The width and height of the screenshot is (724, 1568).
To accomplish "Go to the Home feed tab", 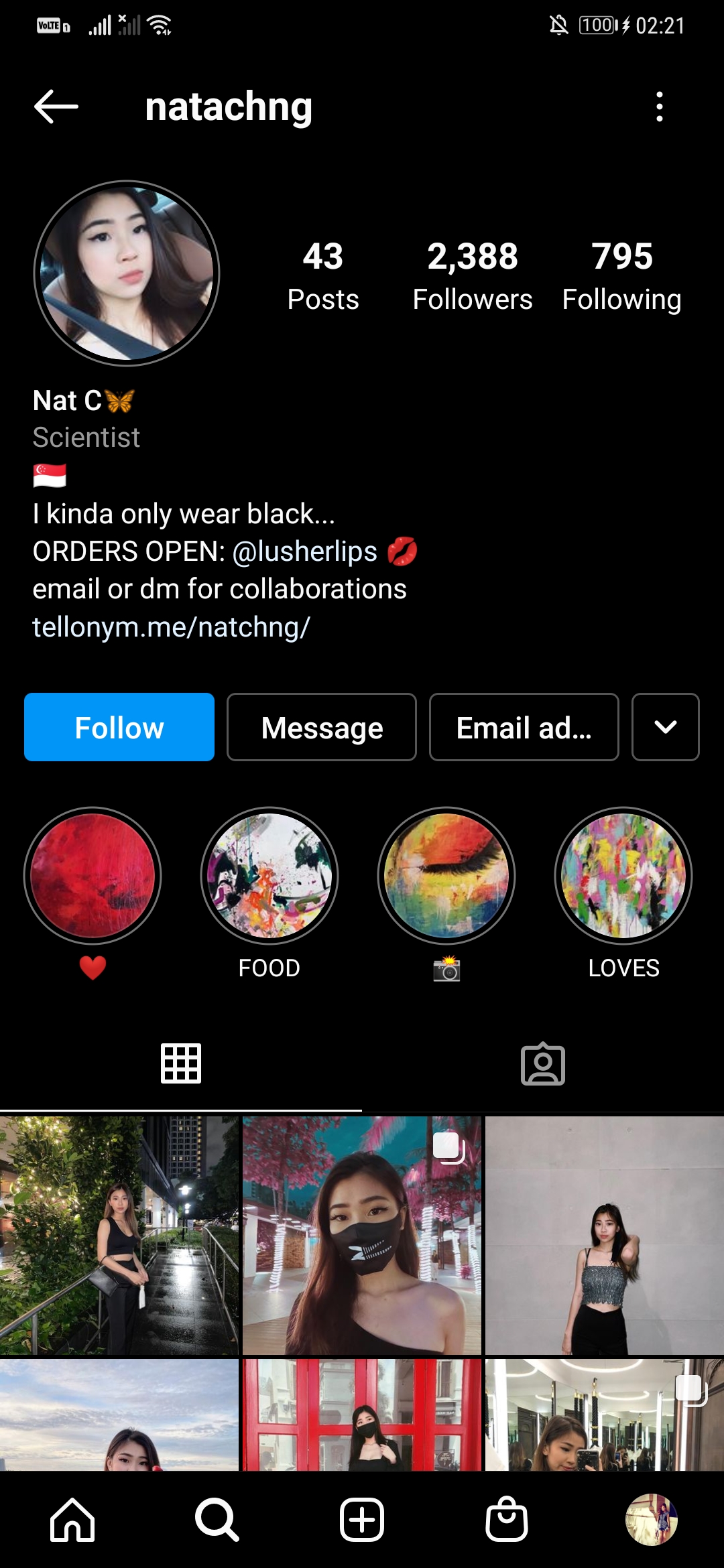I will point(72,1520).
